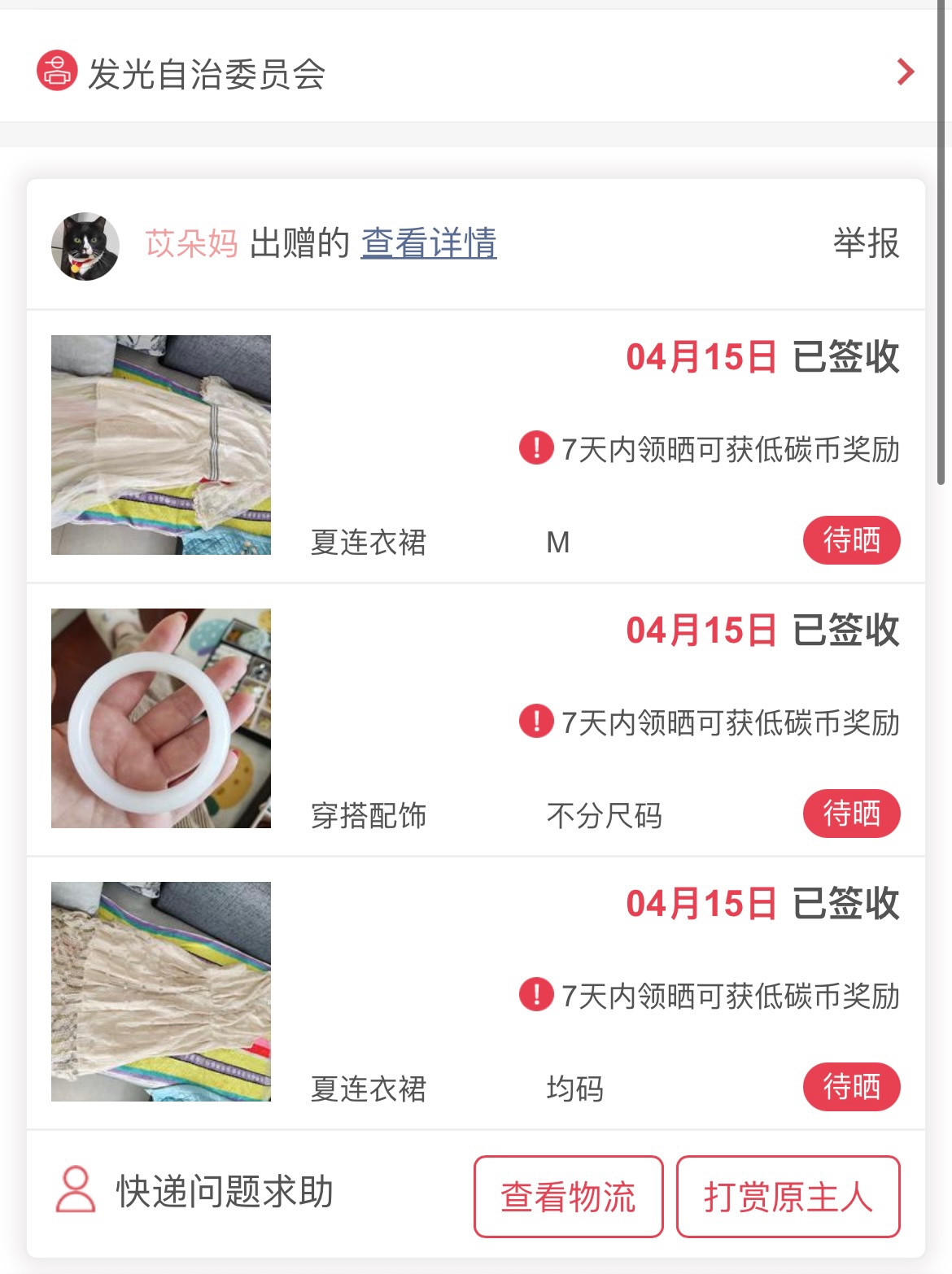The height and width of the screenshot is (1274, 952).
Task: Ask for help via 快递问题求助
Action: 195,1192
